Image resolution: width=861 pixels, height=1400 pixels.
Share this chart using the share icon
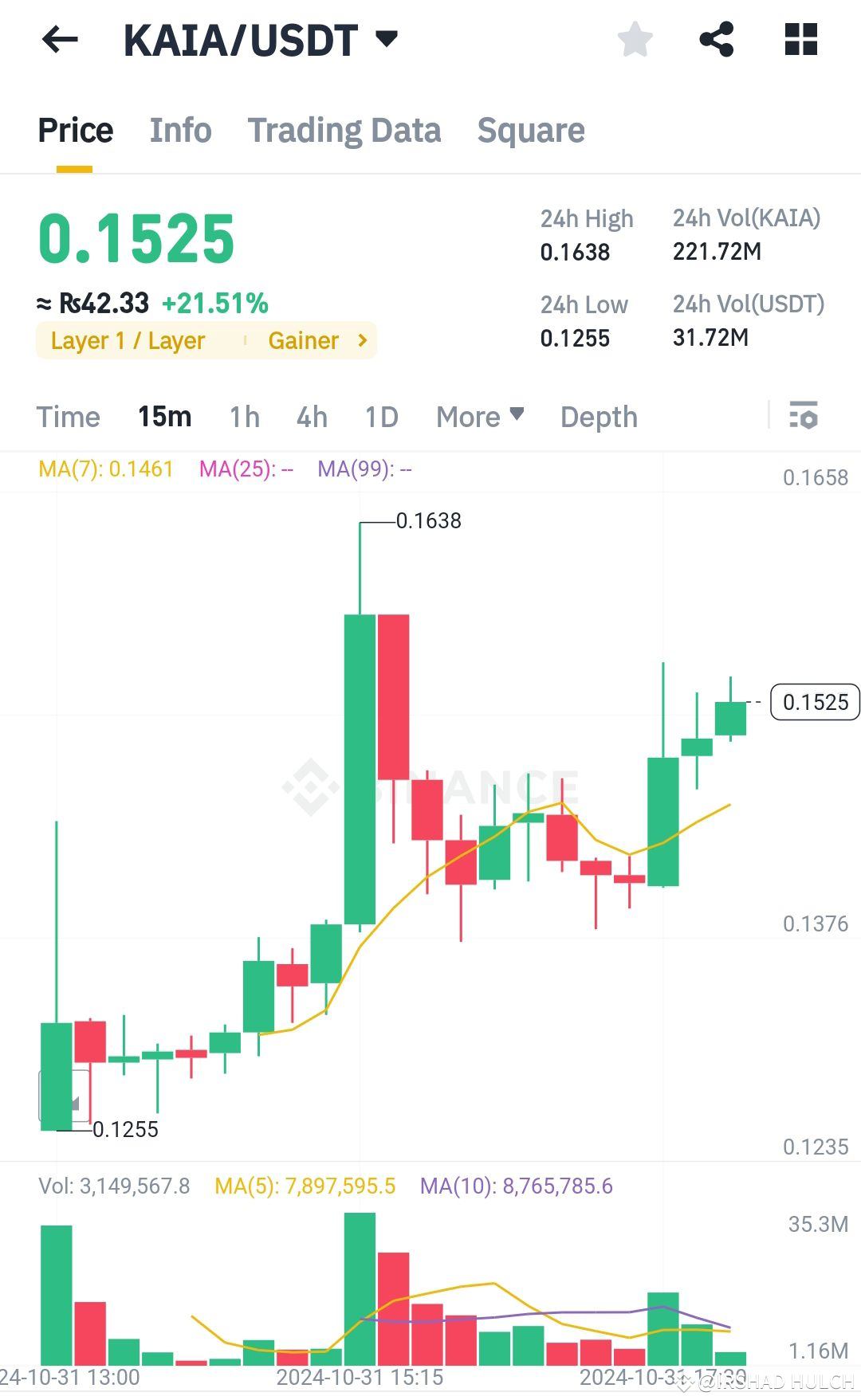click(717, 40)
